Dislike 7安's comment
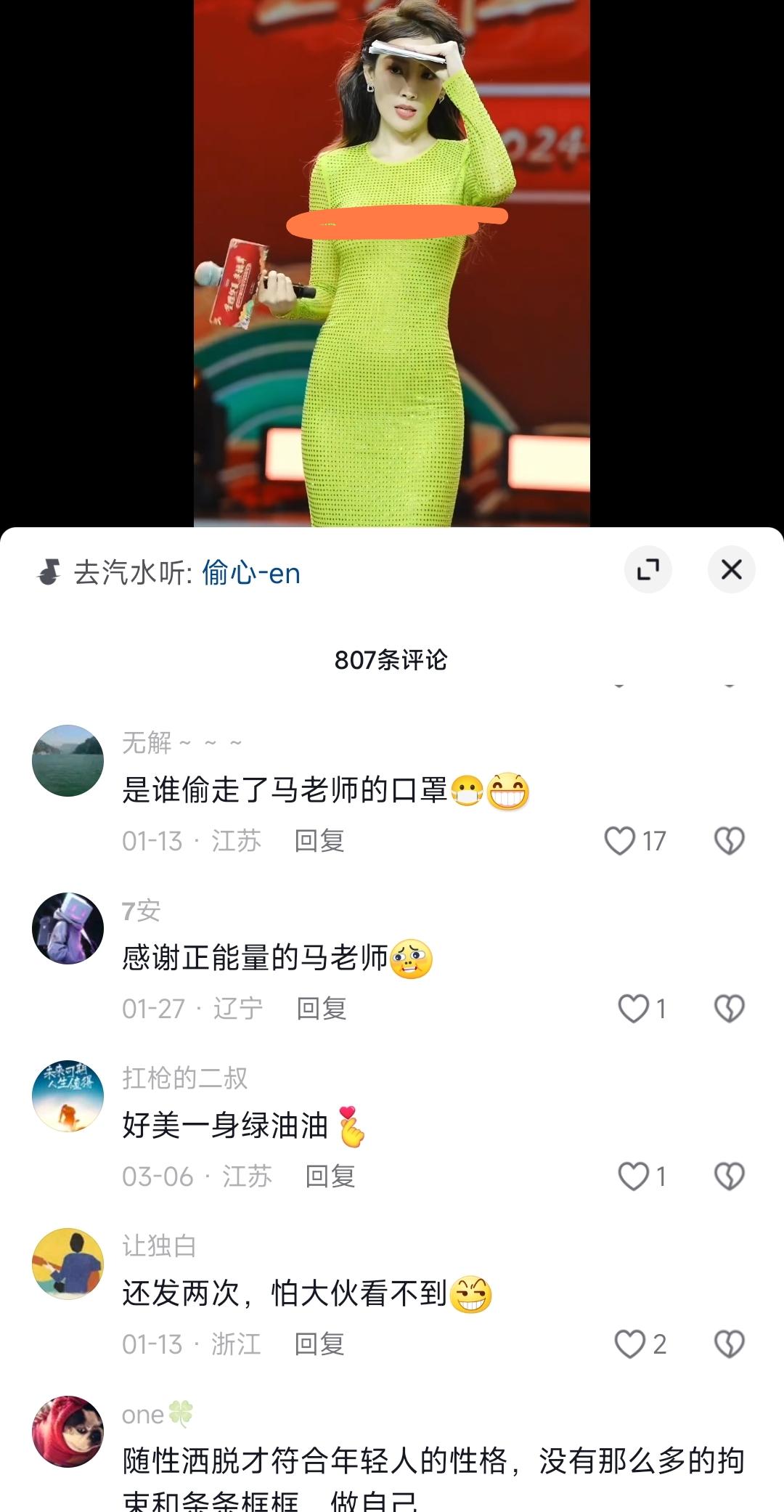This screenshot has width=784, height=1512. pos(729,1009)
